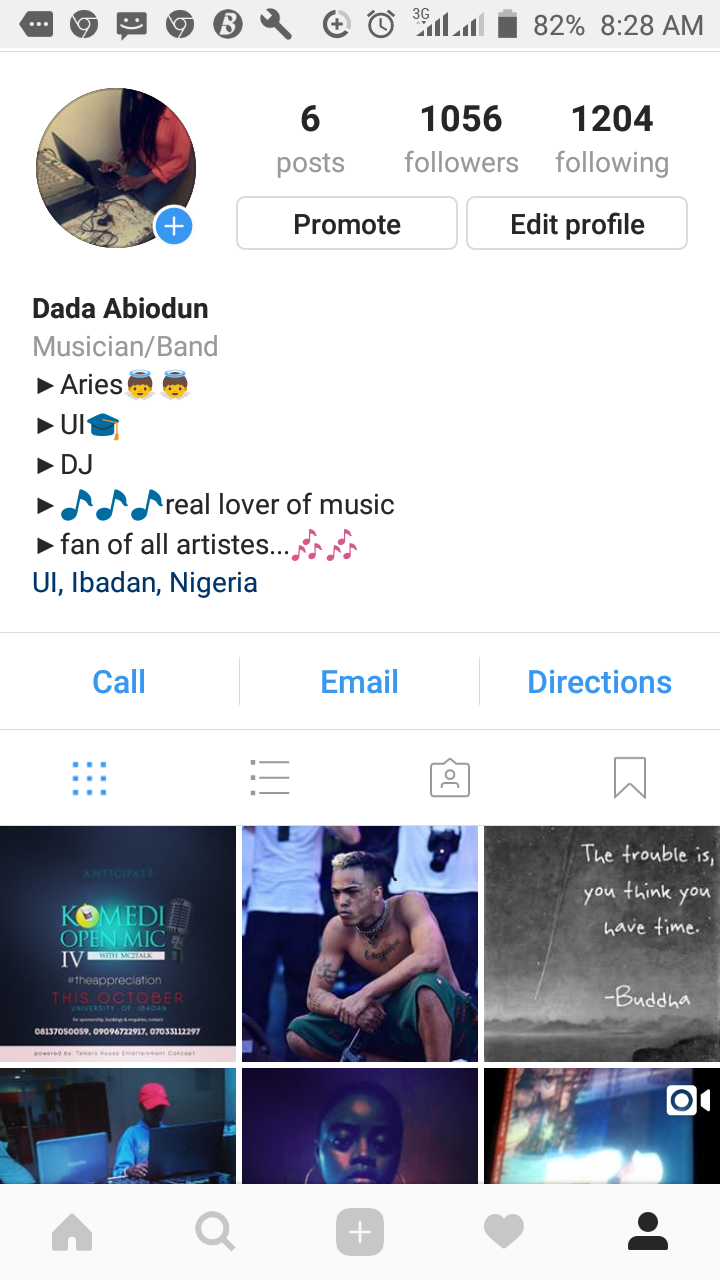
Task: Open saved posts via bookmark icon
Action: pyautogui.click(x=630, y=777)
